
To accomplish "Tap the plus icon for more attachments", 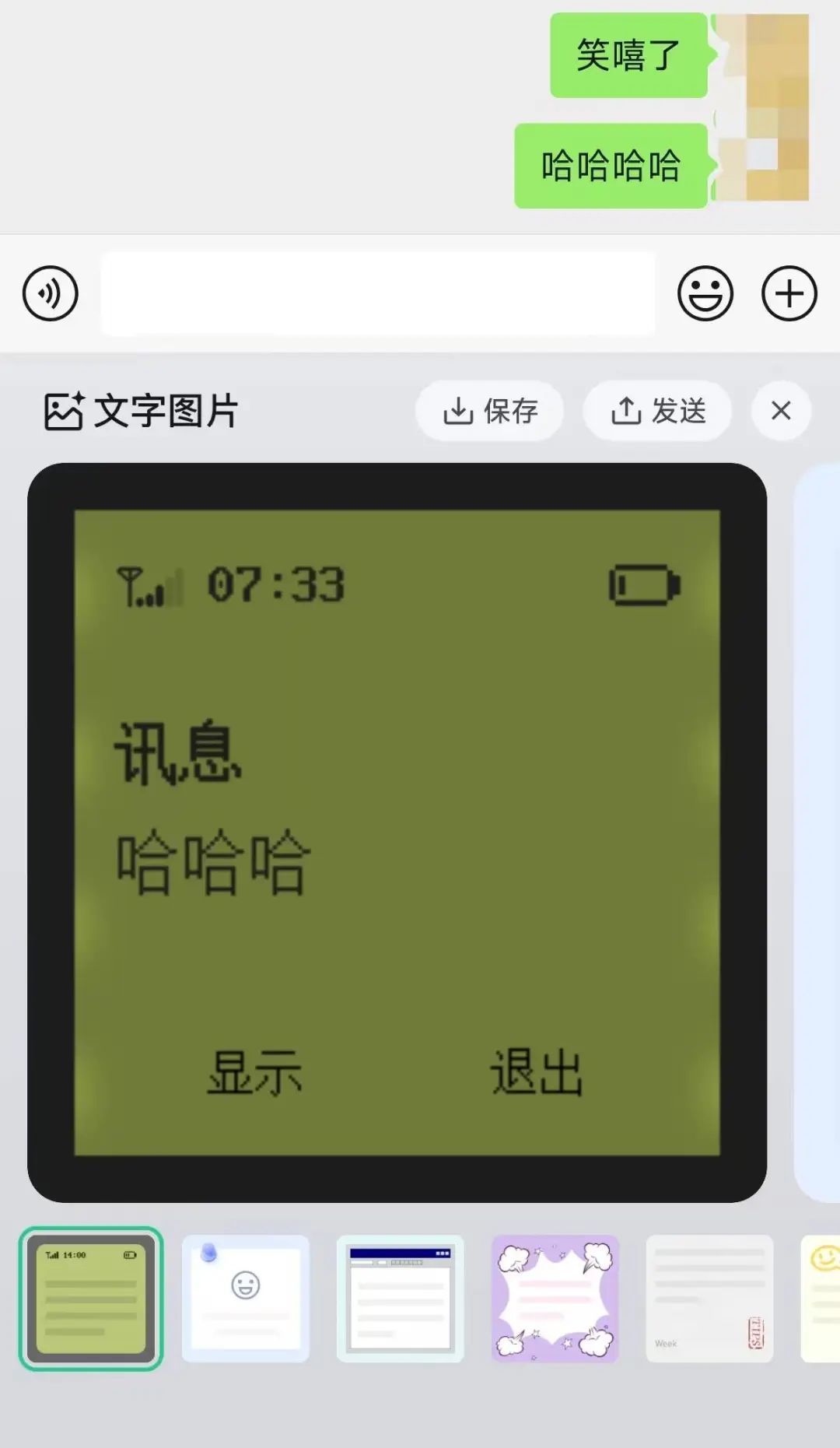I will pyautogui.click(x=789, y=293).
